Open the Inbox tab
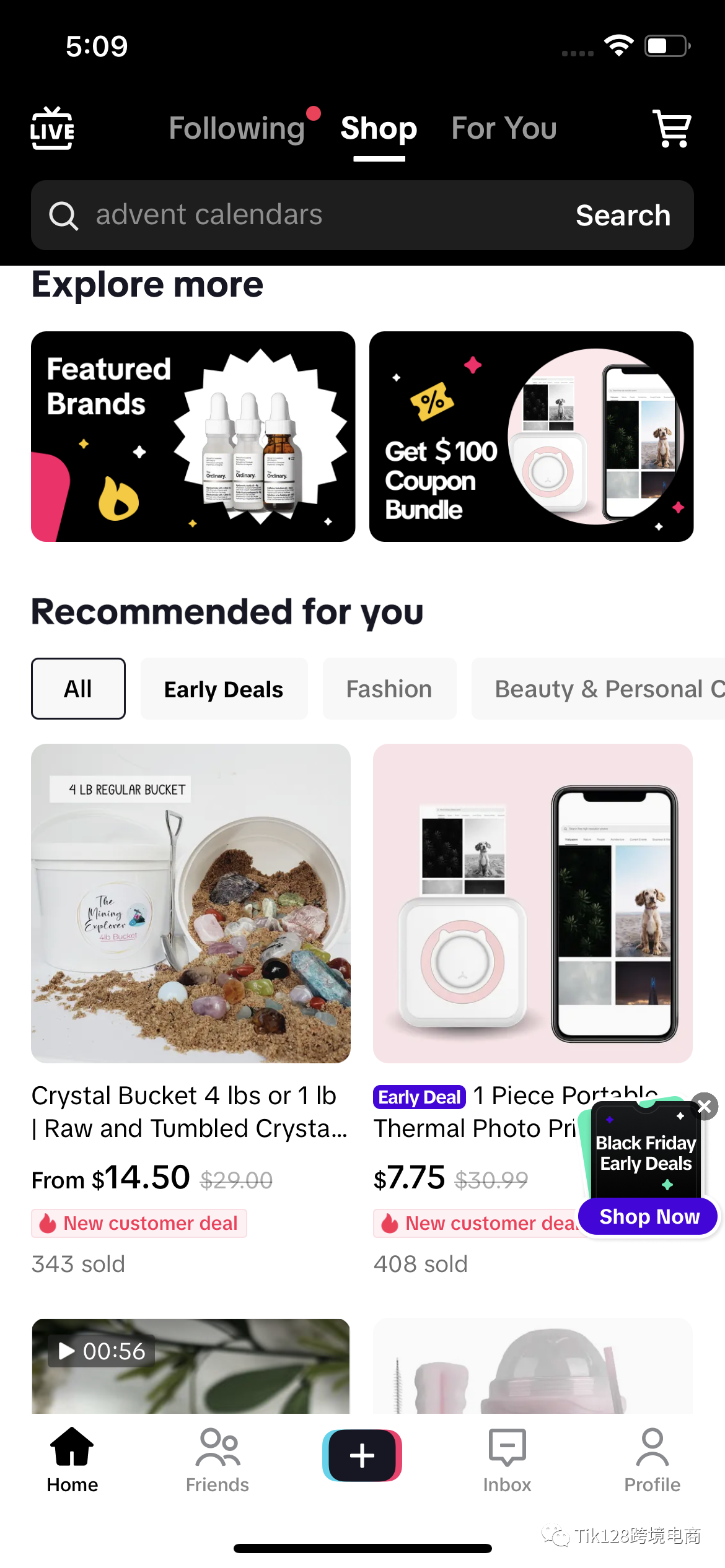Screen dimensions: 725x1568 pos(507,1460)
